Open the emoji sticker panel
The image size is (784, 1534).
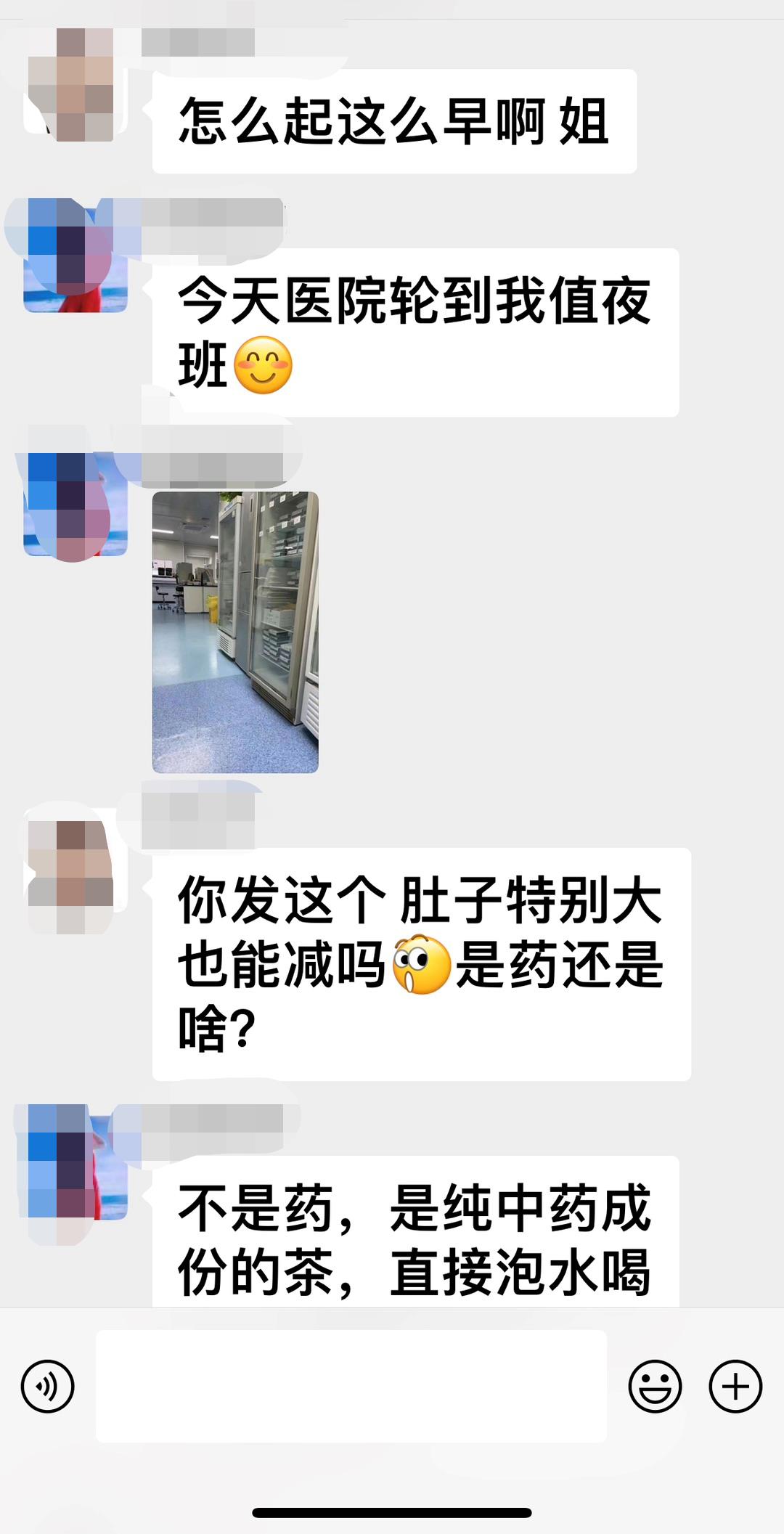click(655, 1386)
